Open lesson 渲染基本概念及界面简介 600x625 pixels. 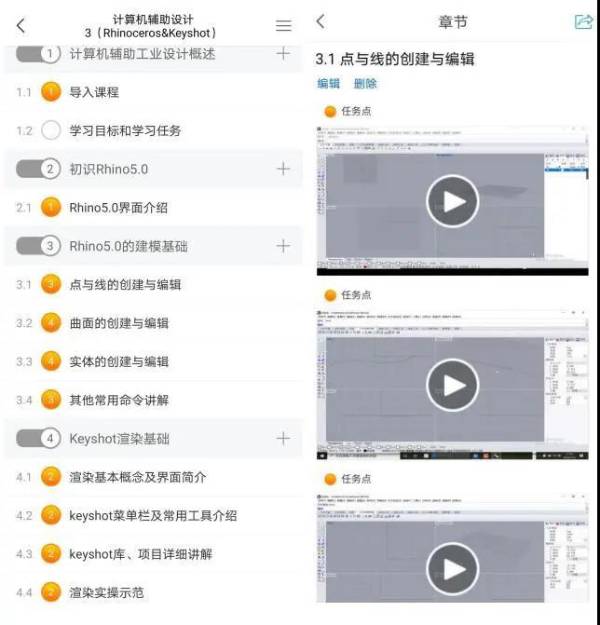(138, 477)
